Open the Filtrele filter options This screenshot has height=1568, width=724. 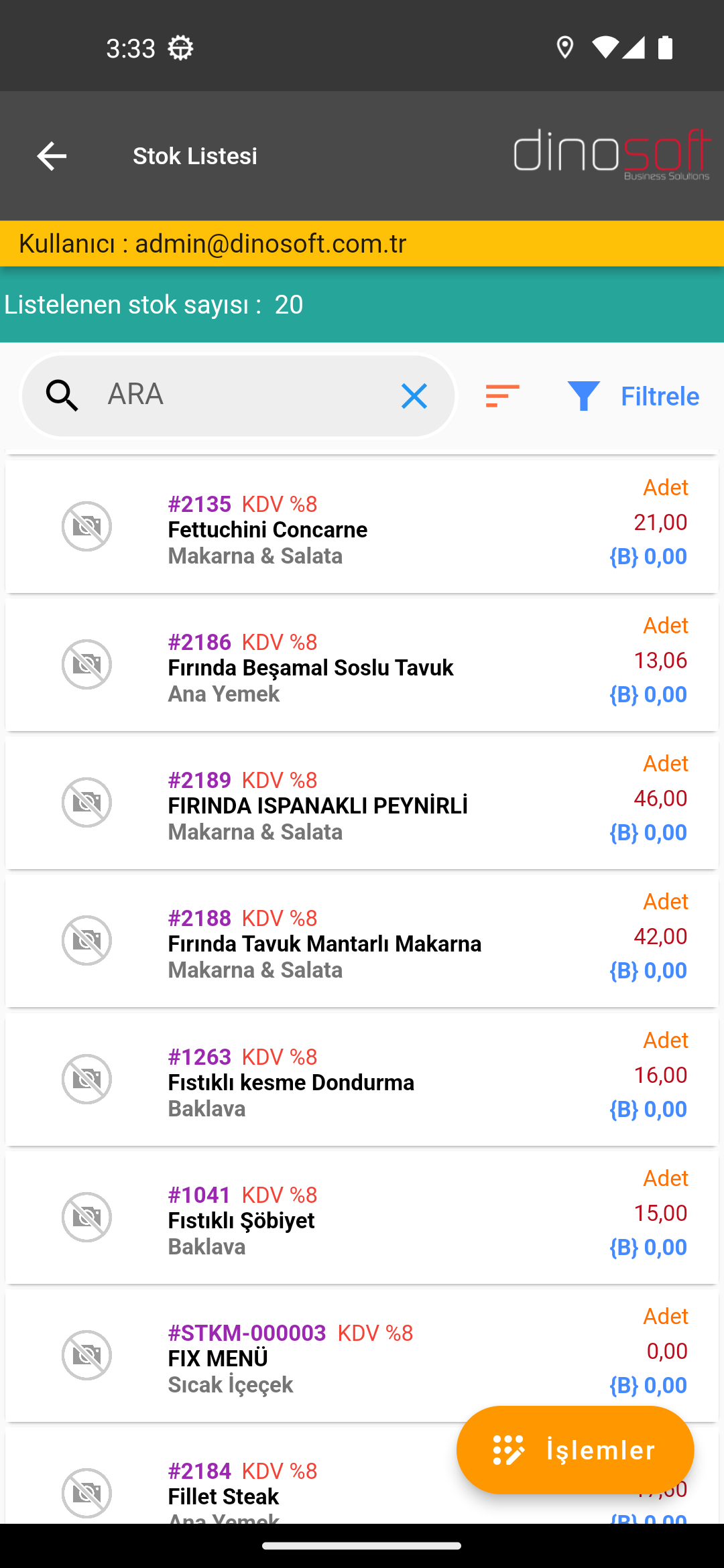coord(633,396)
